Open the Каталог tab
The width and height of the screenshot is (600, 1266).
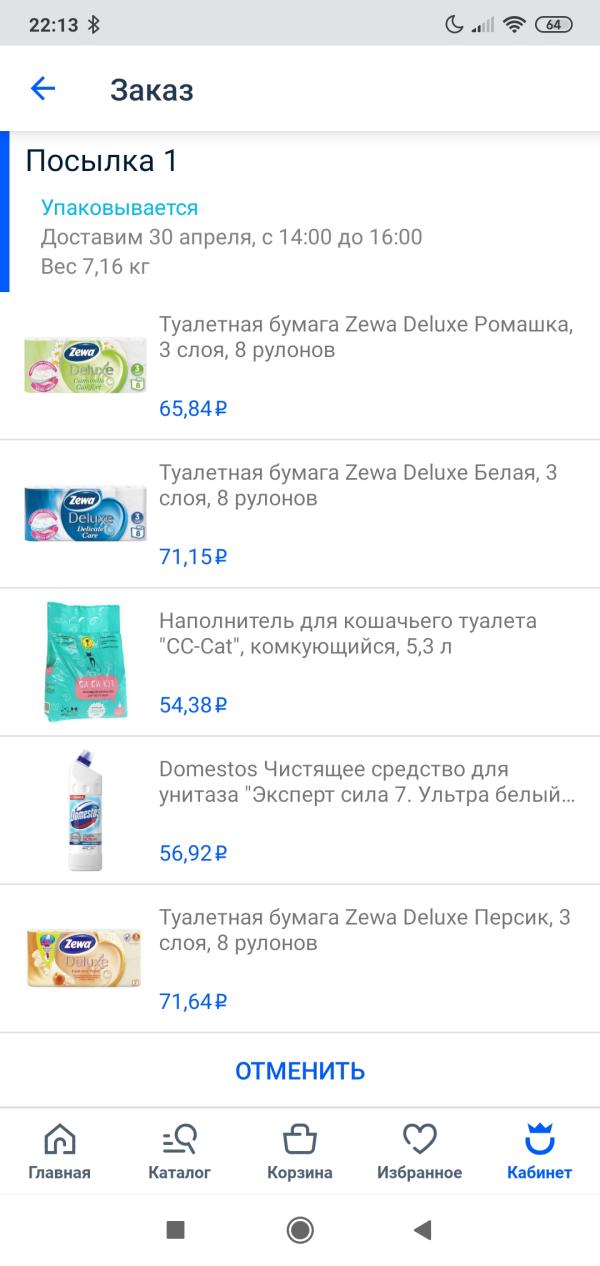(180, 1151)
